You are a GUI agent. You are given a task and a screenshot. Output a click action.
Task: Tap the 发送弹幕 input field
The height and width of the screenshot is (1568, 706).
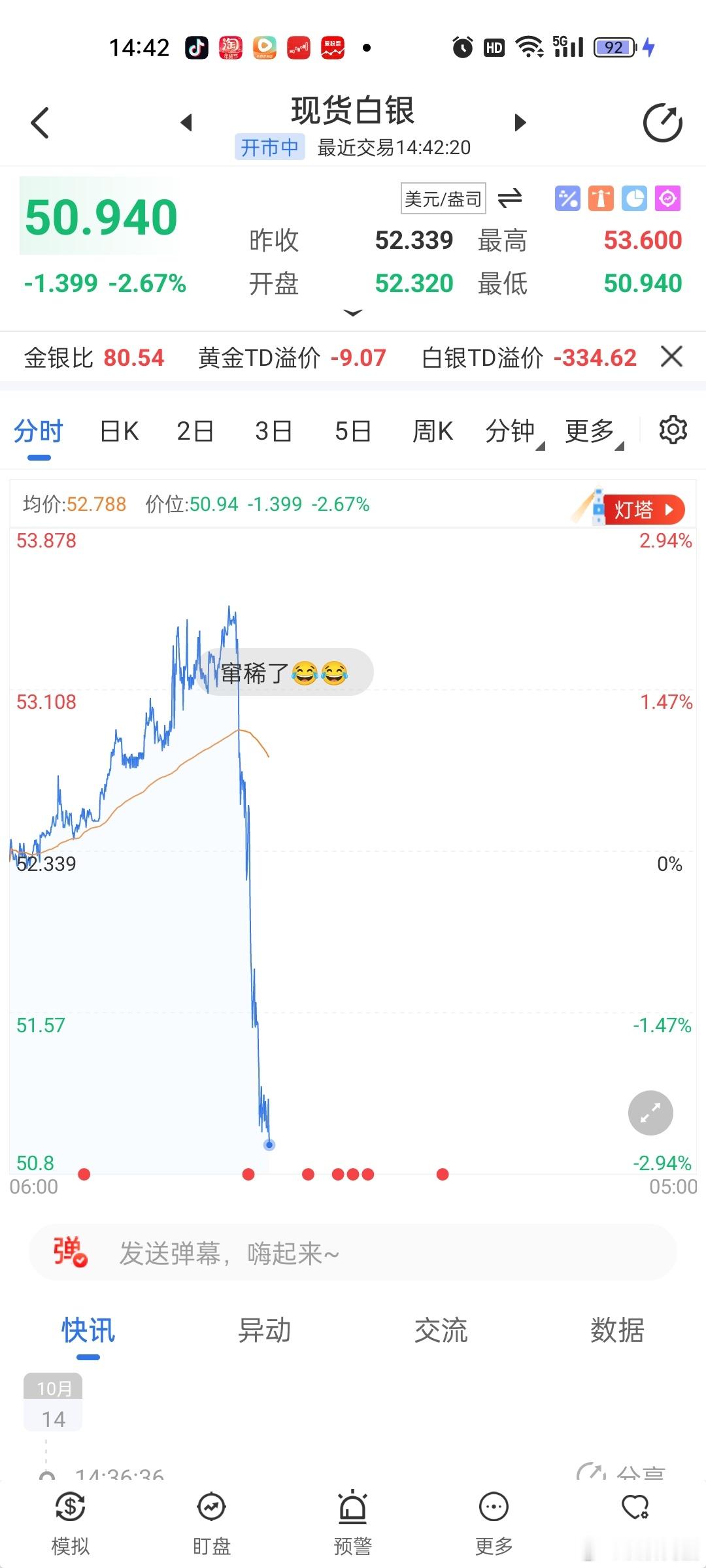(x=353, y=1253)
